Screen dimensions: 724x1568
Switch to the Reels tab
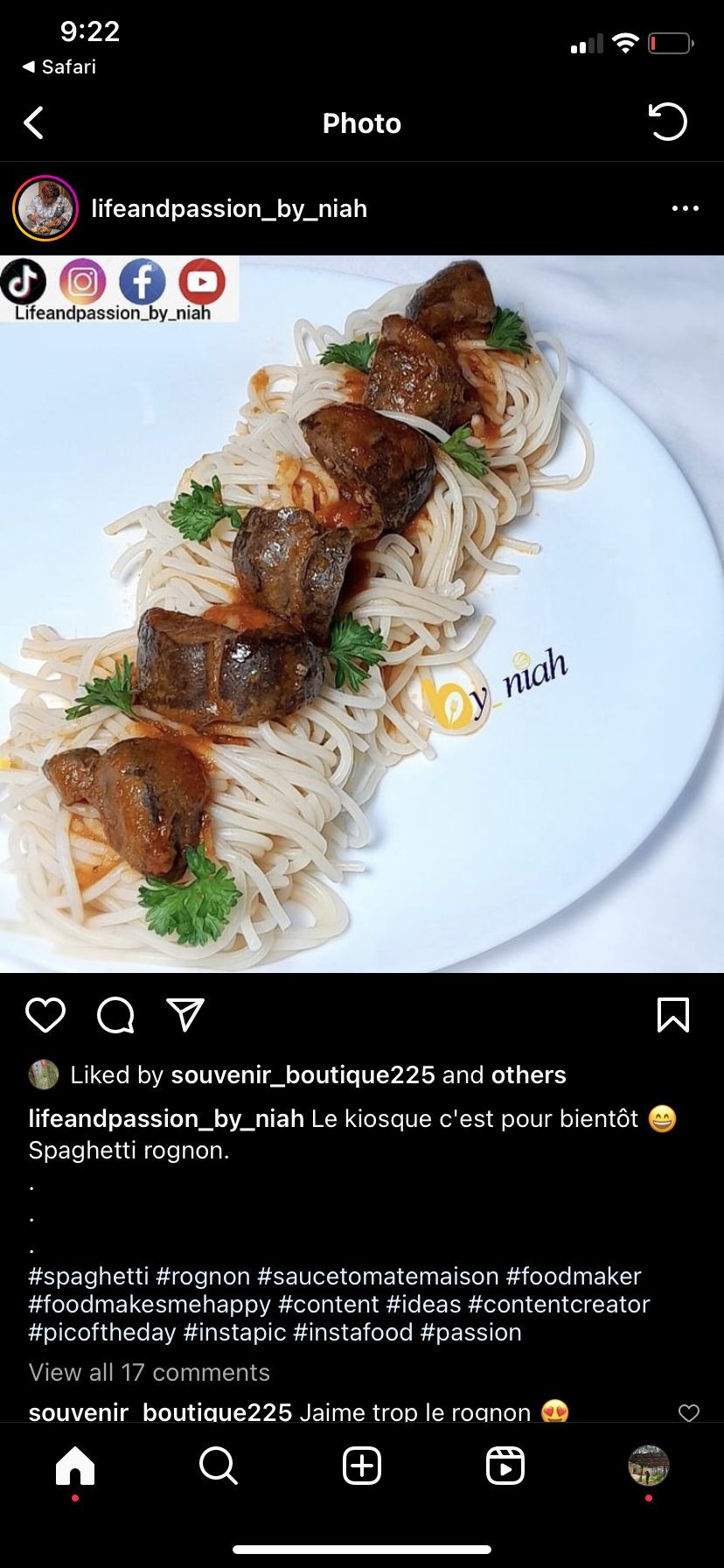(x=505, y=1466)
